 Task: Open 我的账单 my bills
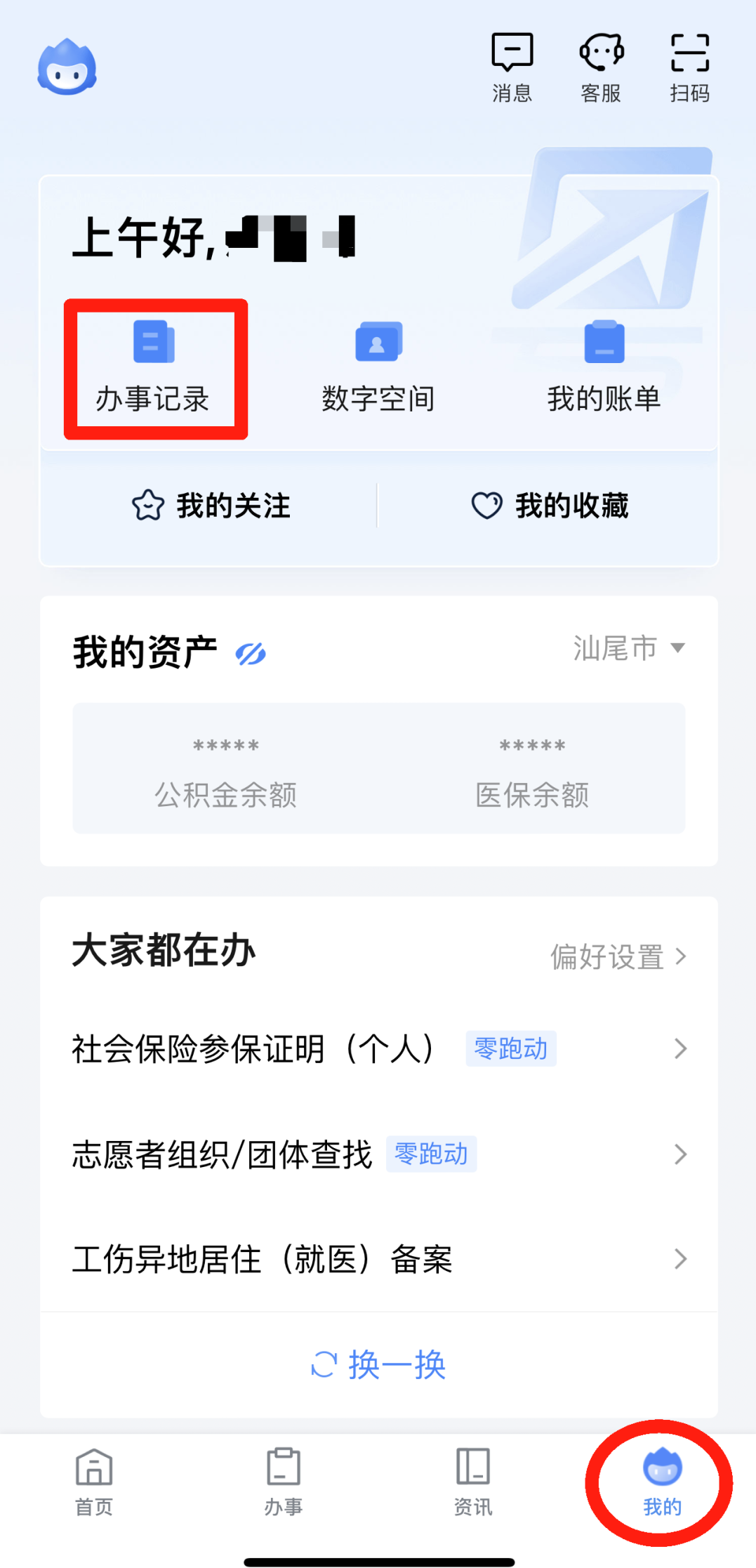pos(604,368)
